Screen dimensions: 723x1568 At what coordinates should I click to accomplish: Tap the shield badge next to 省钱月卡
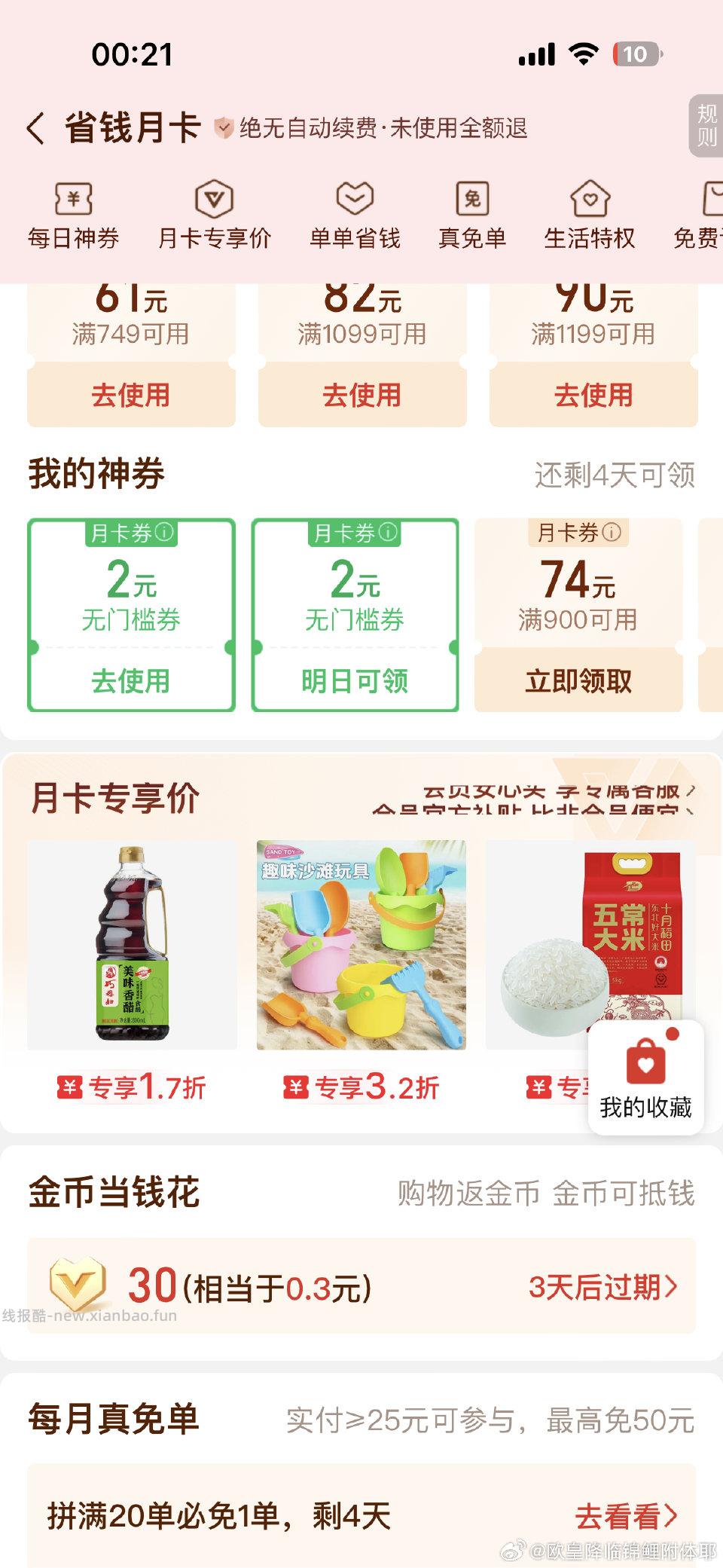click(x=222, y=127)
